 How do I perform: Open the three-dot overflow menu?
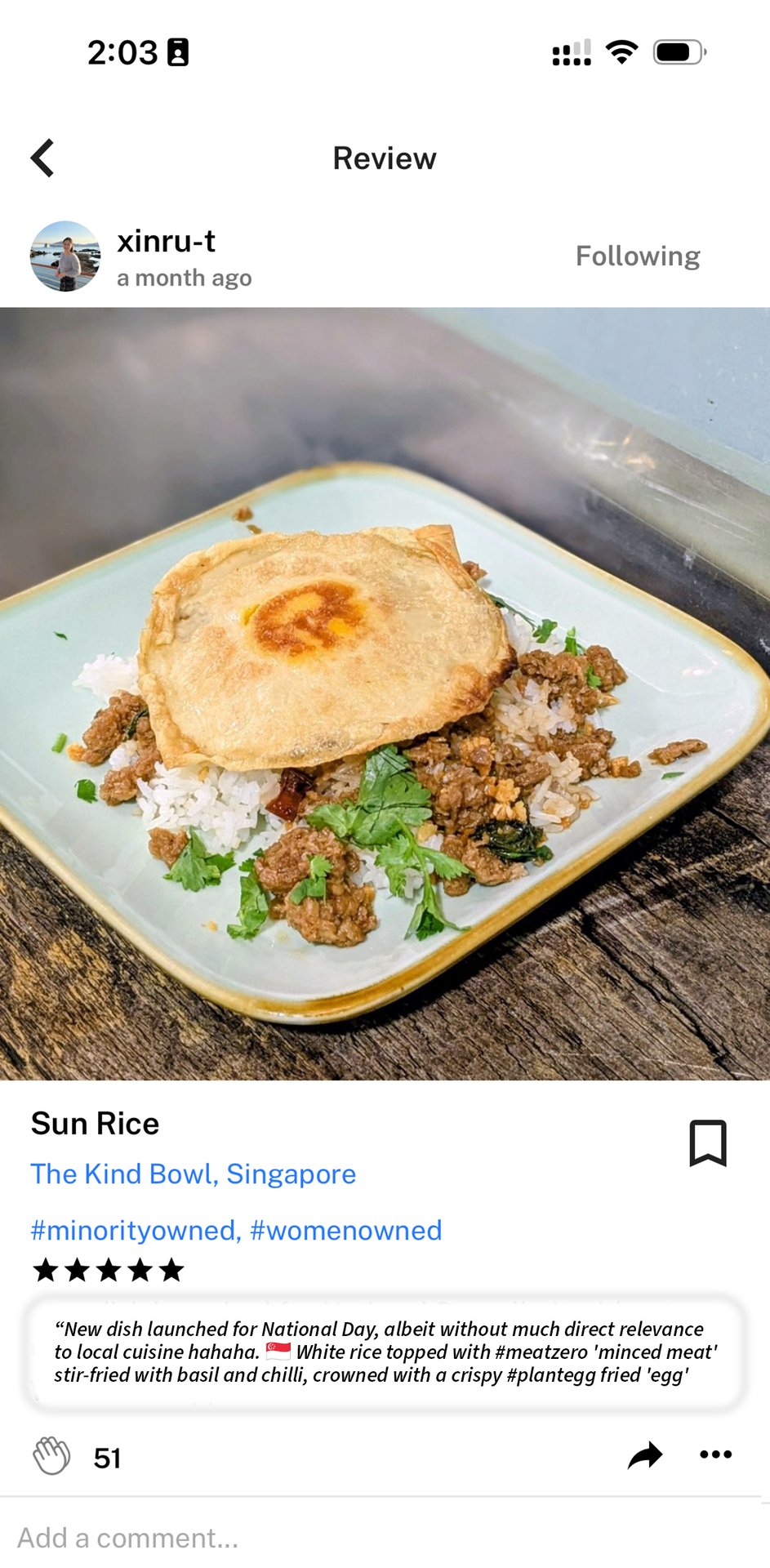pyautogui.click(x=715, y=1454)
